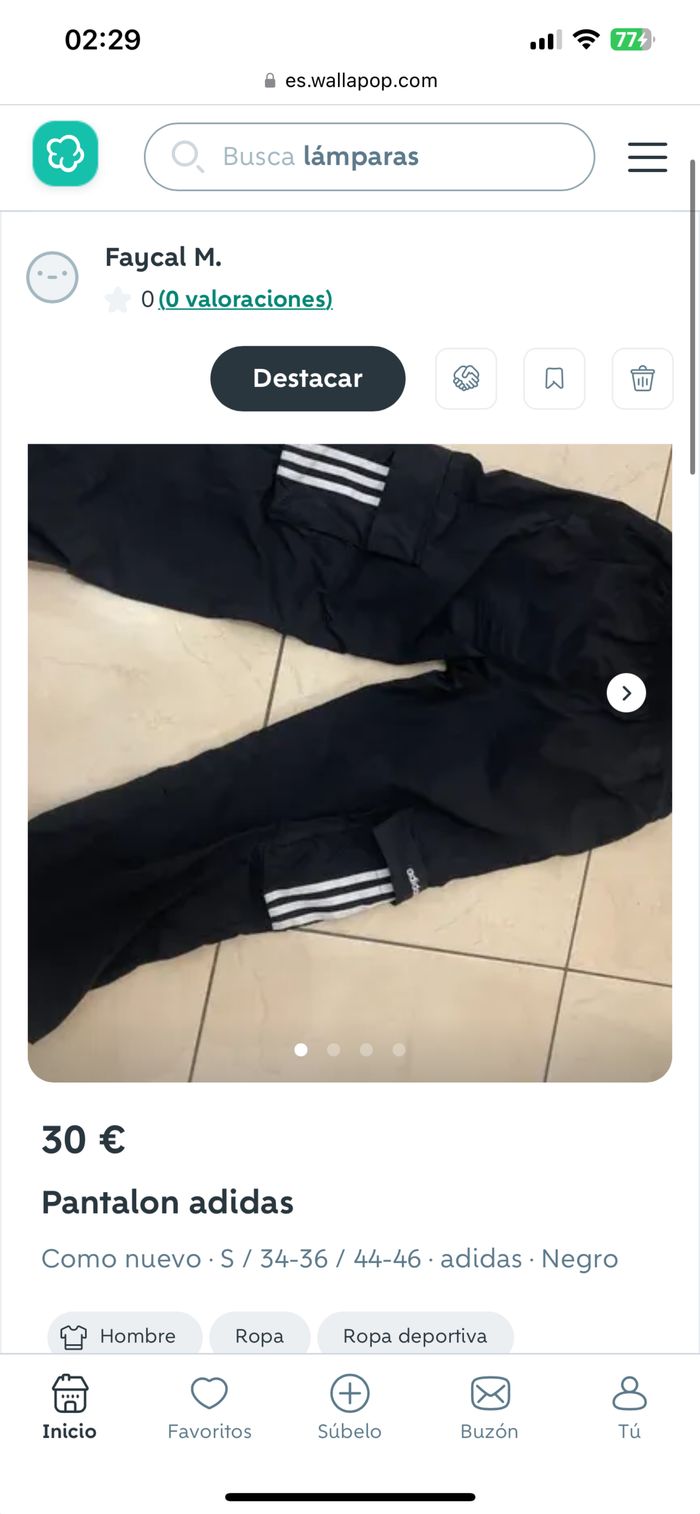Open the Buzón inbox tab
The image size is (700, 1514).
[489, 1406]
